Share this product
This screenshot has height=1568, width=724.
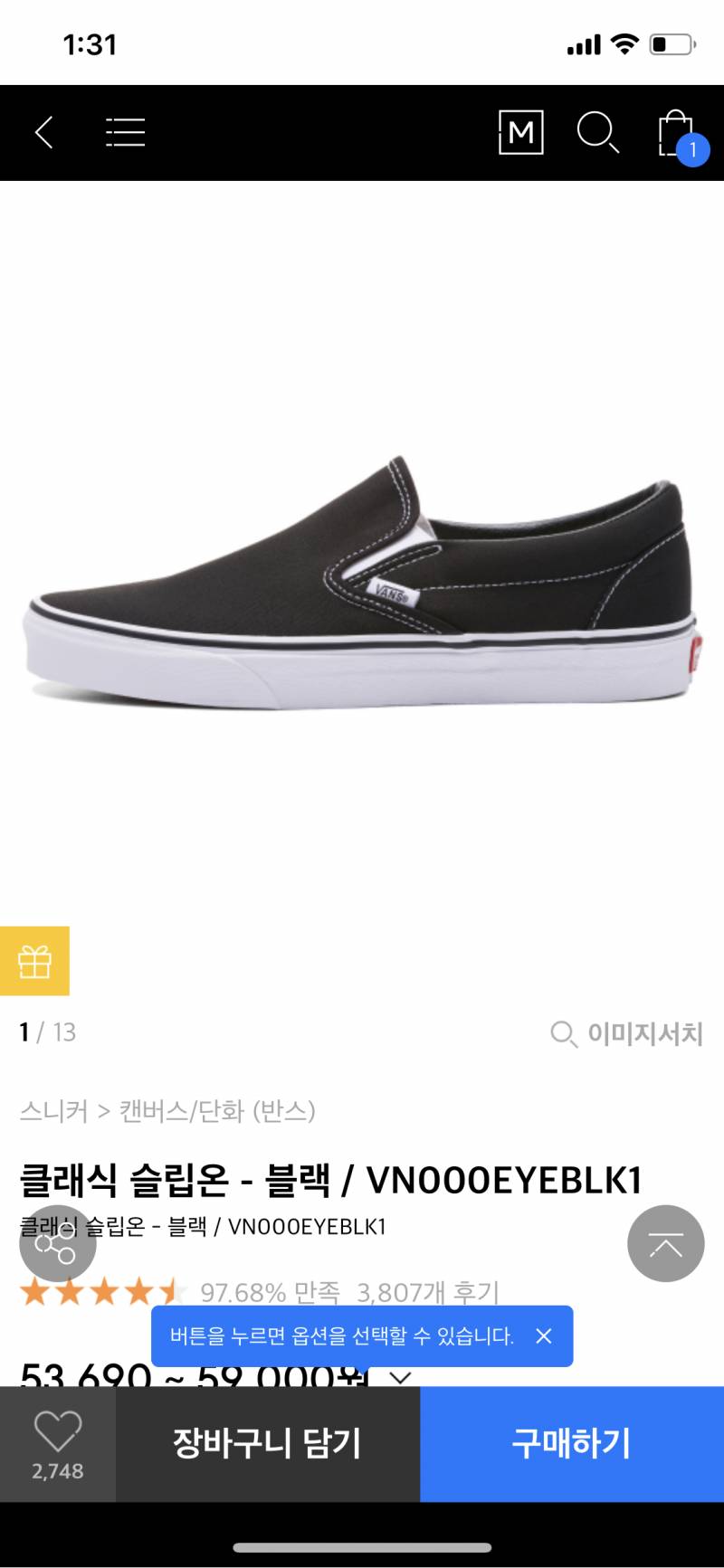[x=57, y=1244]
